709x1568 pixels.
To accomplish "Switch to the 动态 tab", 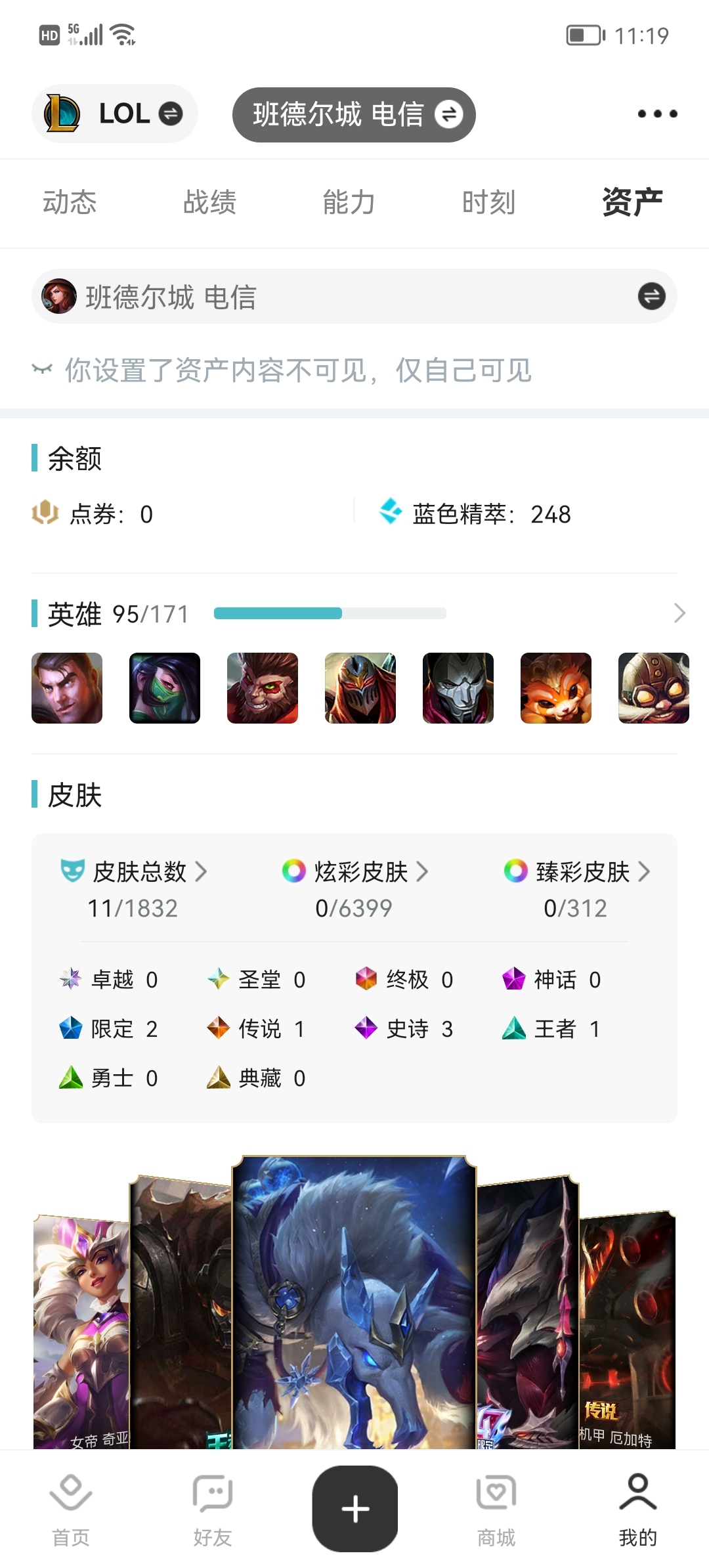I will pos(70,202).
